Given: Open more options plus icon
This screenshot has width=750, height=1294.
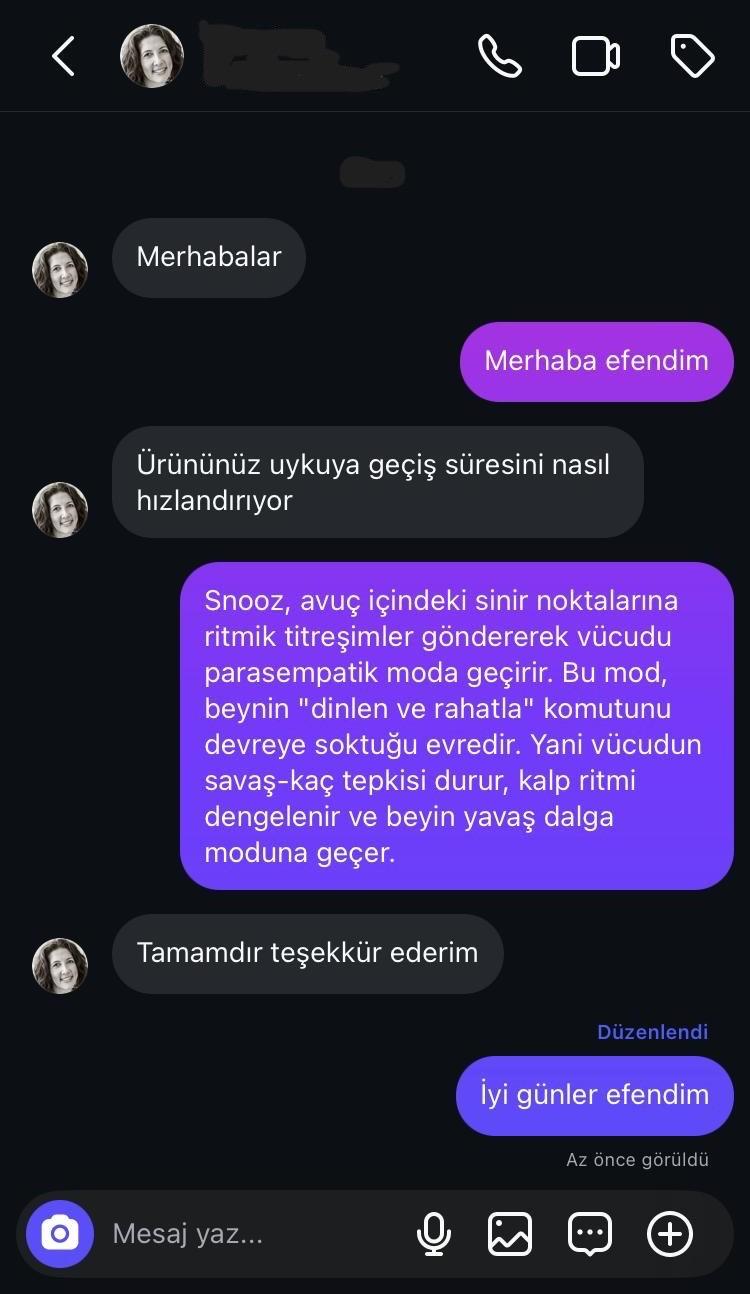Looking at the screenshot, I should tap(670, 1234).
